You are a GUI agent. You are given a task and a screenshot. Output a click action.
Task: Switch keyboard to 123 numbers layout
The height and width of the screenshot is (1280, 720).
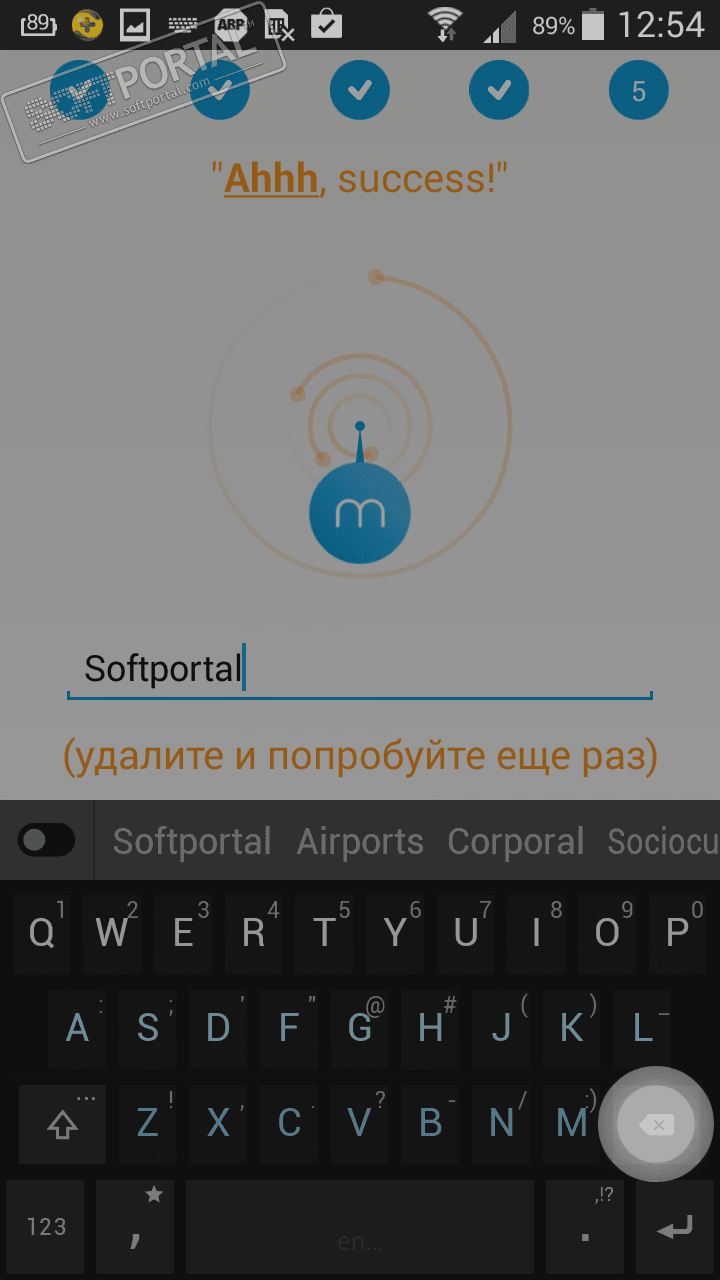(x=47, y=1227)
